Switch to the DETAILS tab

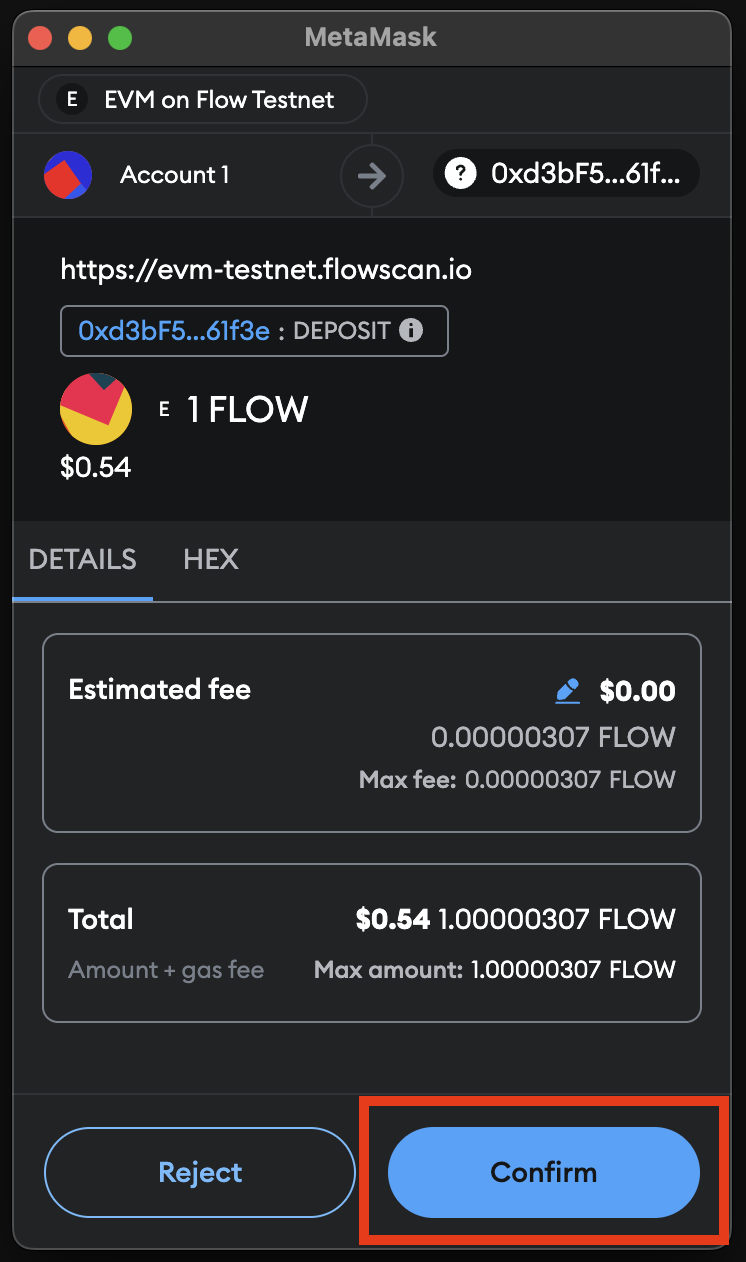(82, 559)
